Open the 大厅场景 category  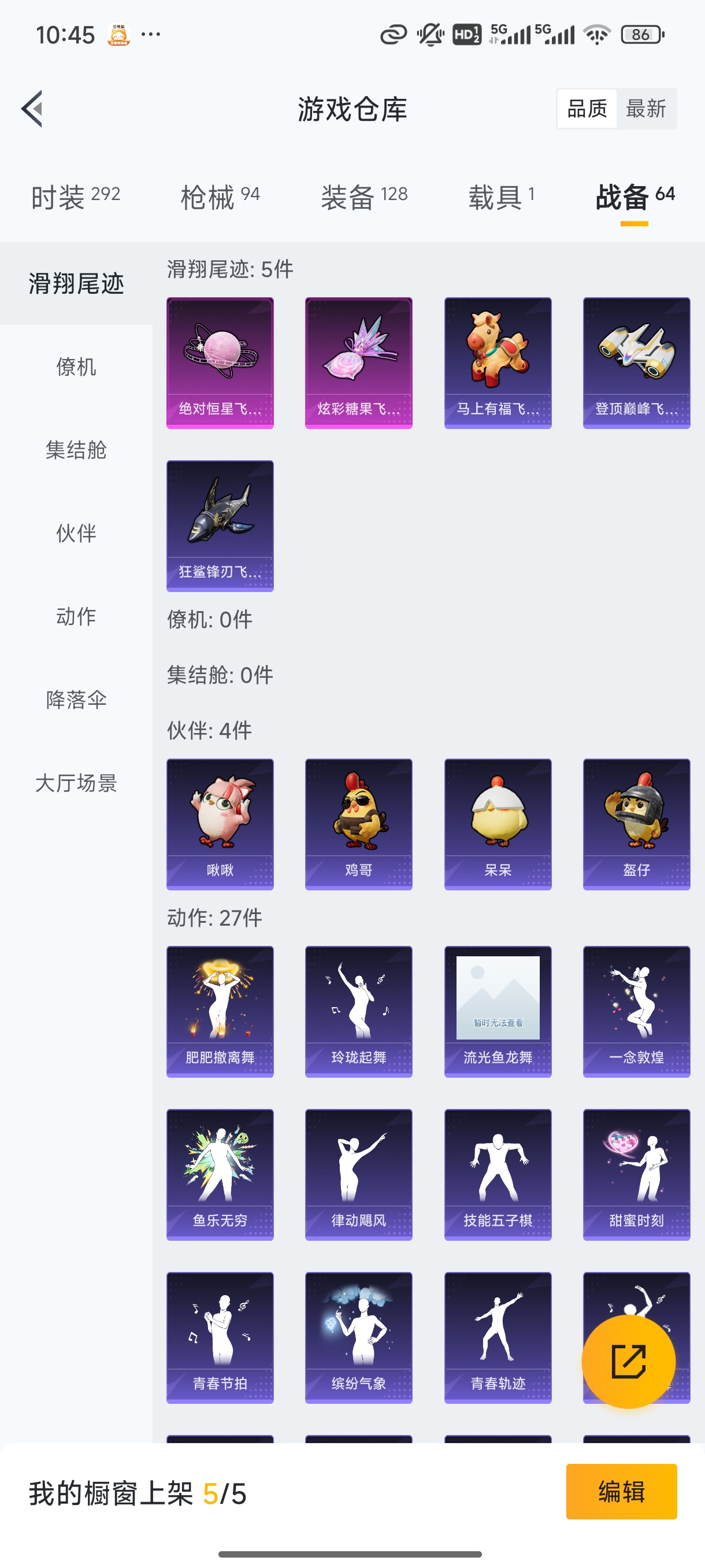point(76,784)
